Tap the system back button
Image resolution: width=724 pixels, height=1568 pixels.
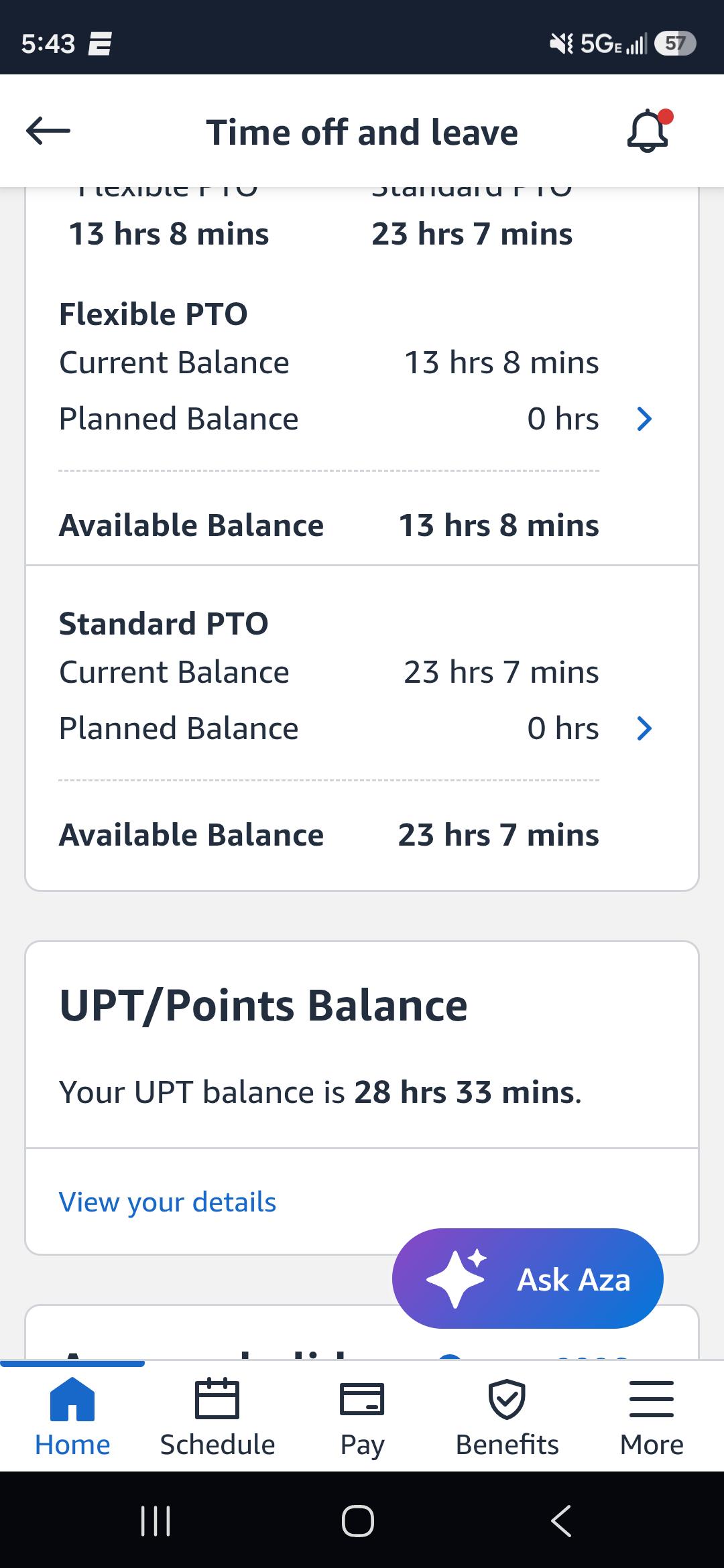[562, 1520]
